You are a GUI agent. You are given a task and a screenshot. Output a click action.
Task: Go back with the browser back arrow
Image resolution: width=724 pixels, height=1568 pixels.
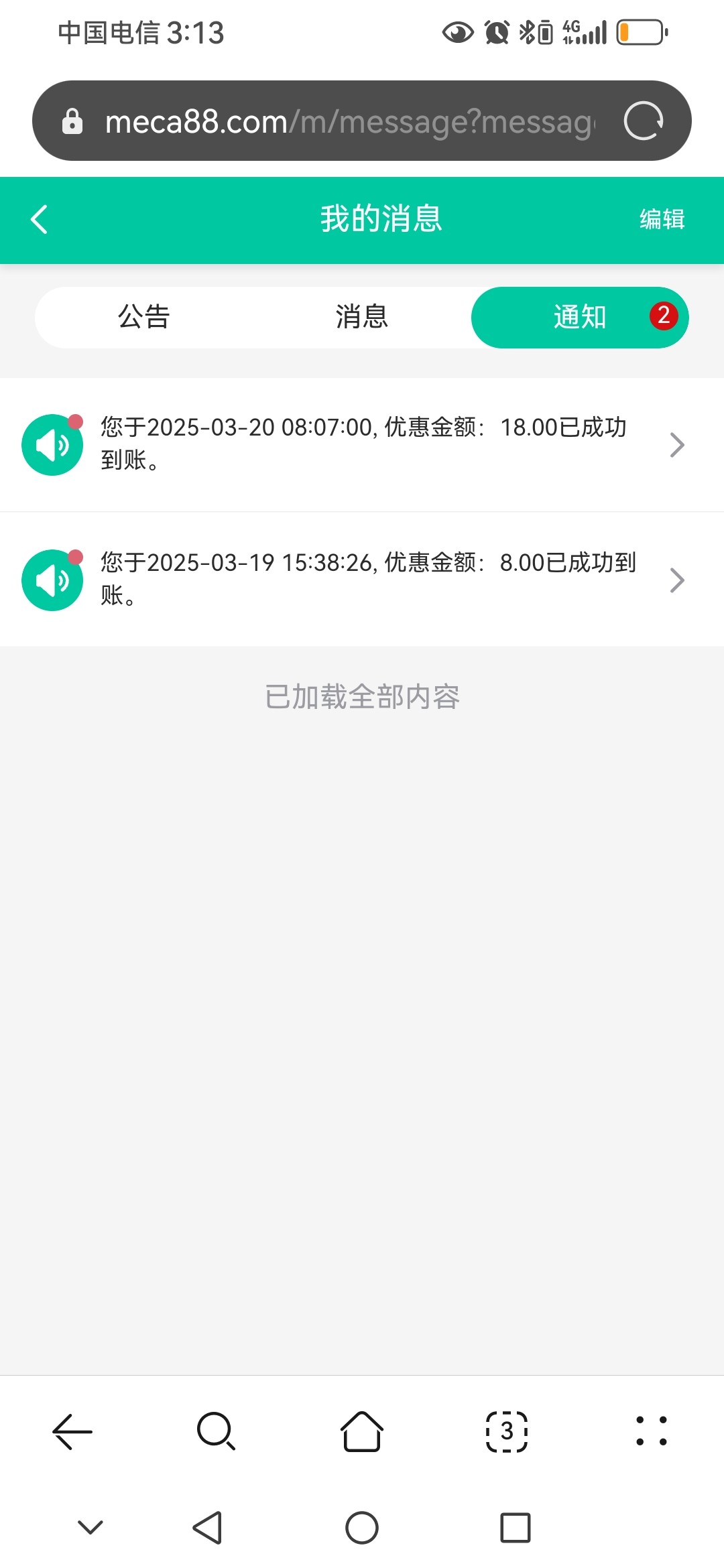[72, 1431]
